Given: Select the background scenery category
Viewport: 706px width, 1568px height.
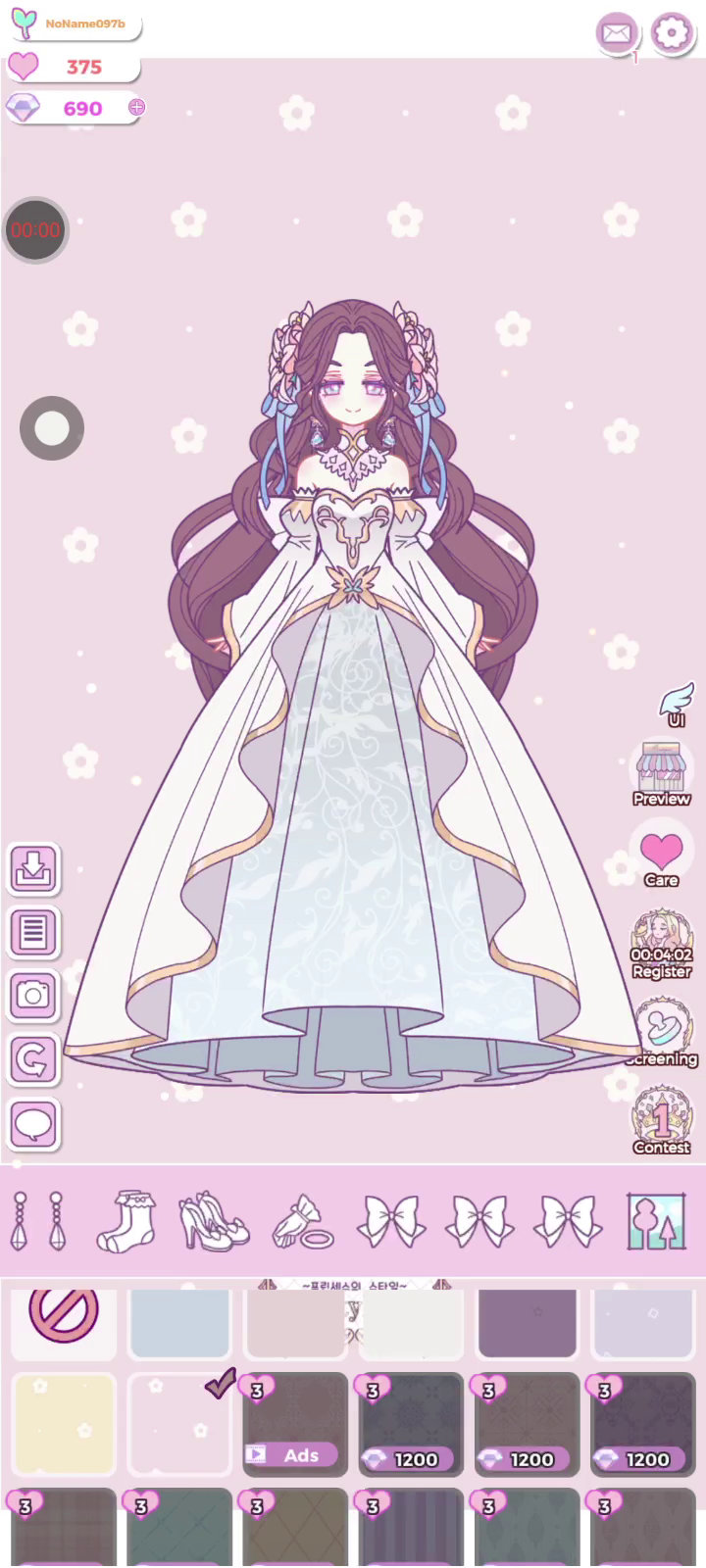Looking at the screenshot, I should pyautogui.click(x=656, y=1220).
